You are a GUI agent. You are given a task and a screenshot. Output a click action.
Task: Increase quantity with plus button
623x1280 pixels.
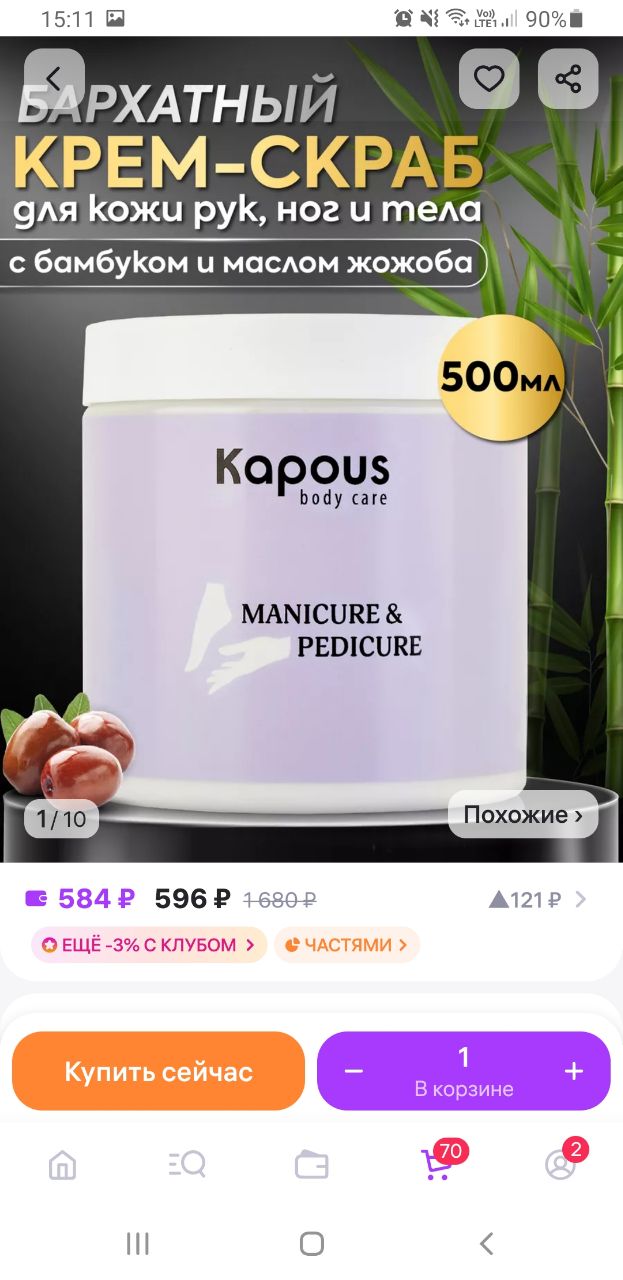pyautogui.click(x=574, y=1071)
